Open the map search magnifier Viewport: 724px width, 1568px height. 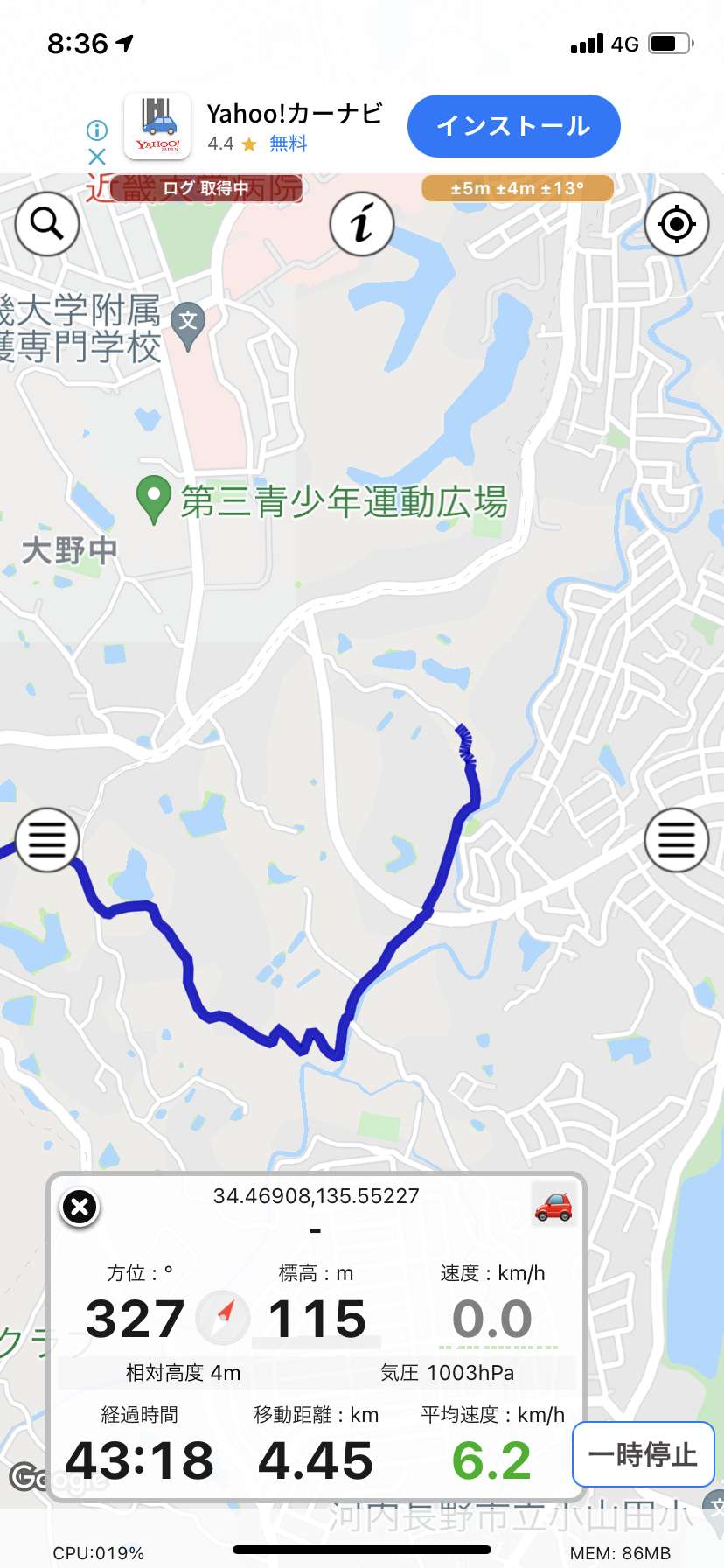[x=47, y=224]
